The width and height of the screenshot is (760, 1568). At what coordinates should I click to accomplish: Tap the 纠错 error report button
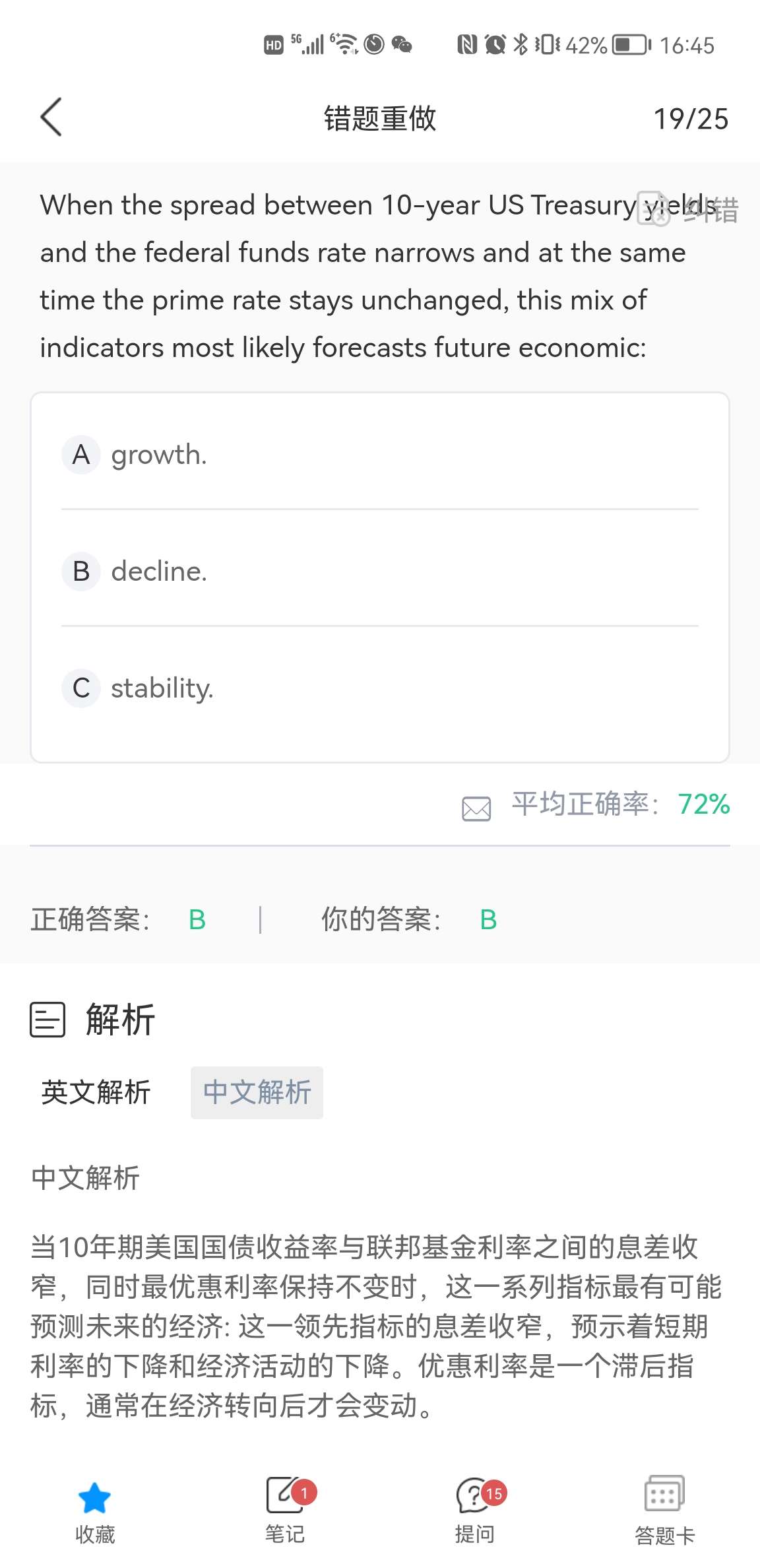689,211
